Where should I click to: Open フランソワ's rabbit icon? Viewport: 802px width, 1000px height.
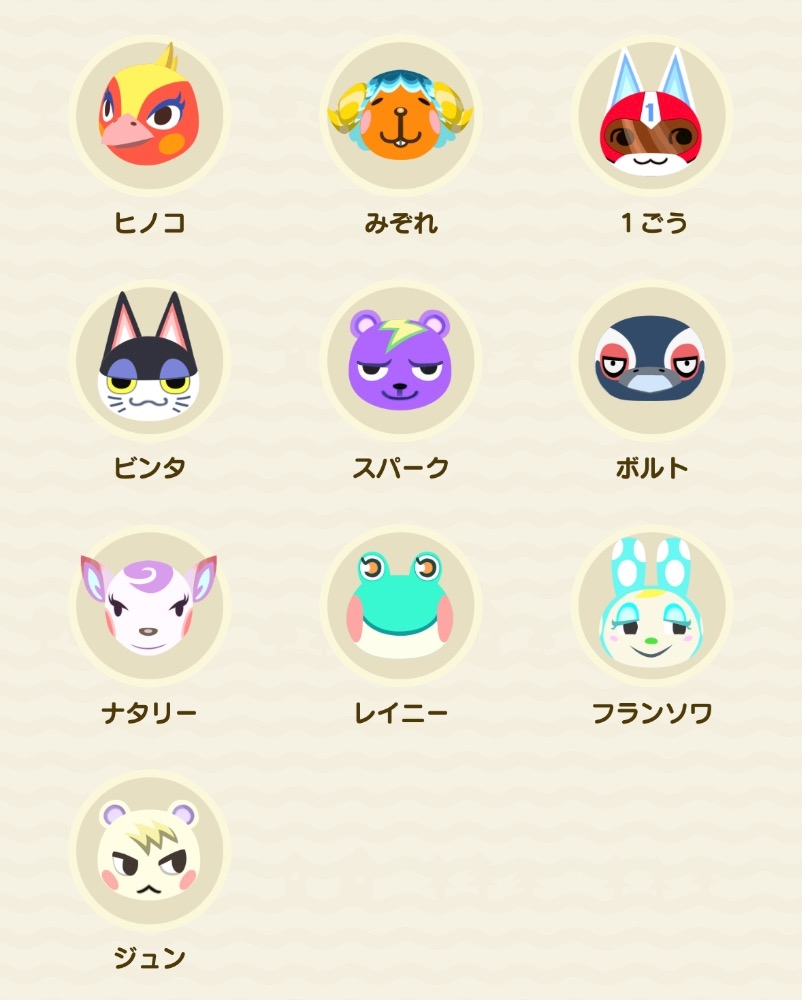click(x=651, y=605)
